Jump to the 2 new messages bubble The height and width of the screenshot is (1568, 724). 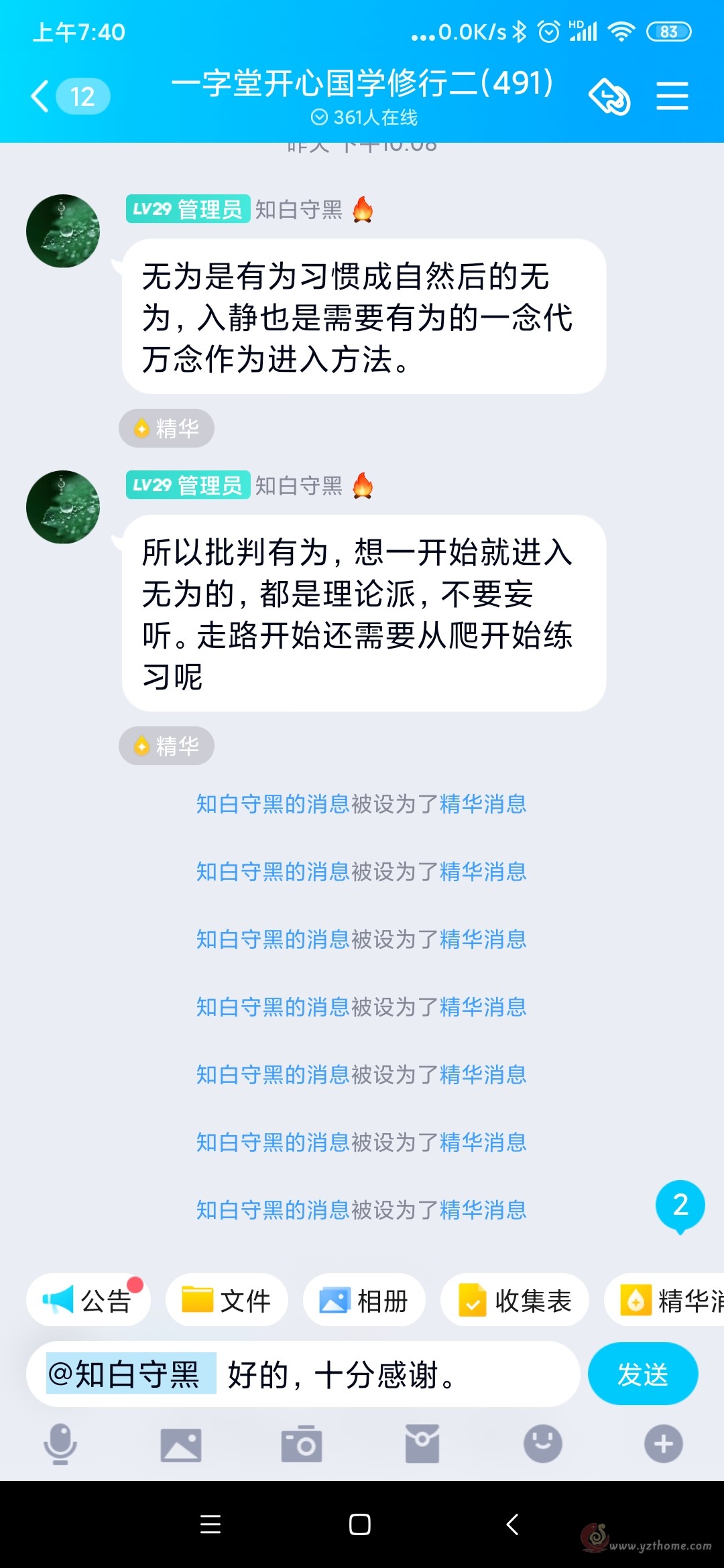pos(680,1206)
